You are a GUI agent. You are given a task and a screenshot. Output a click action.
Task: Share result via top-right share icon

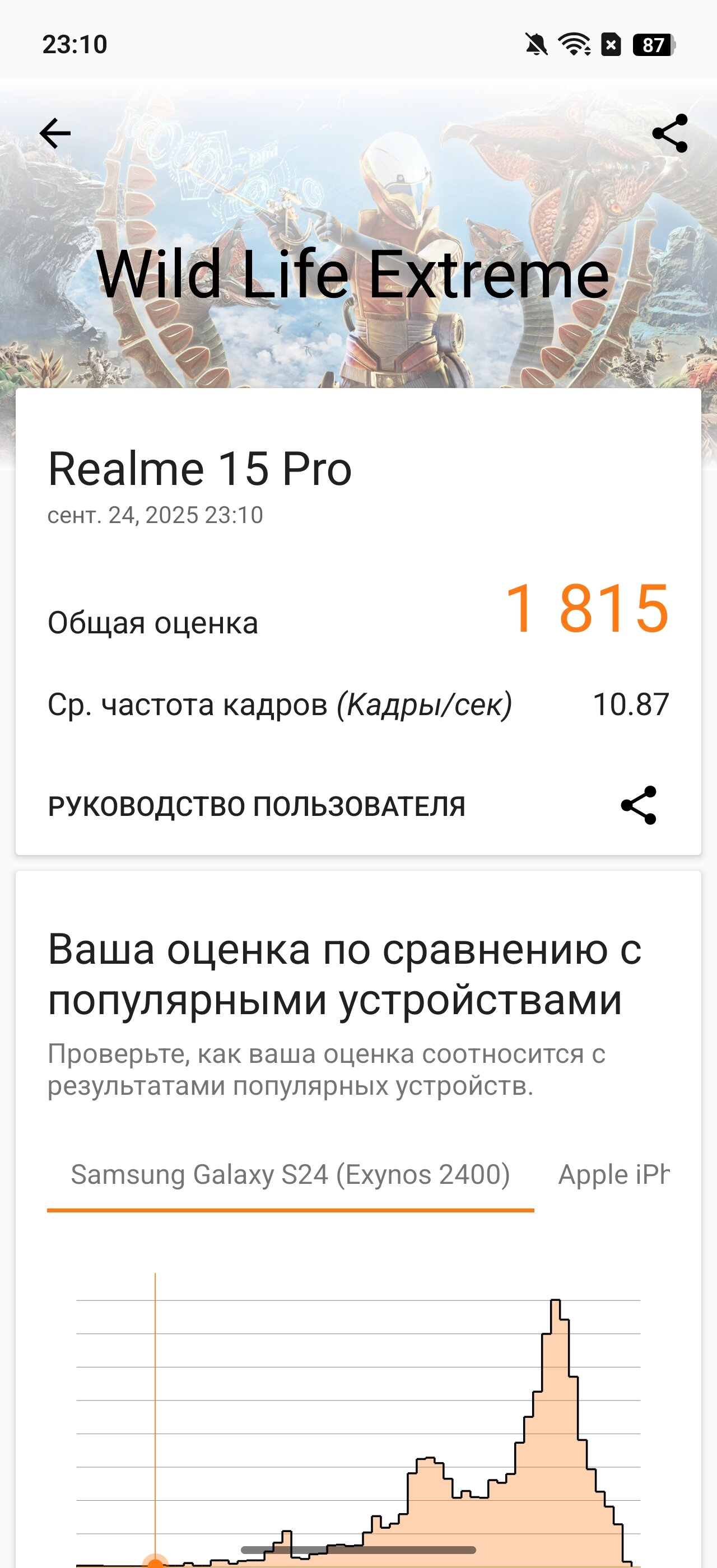pos(669,133)
